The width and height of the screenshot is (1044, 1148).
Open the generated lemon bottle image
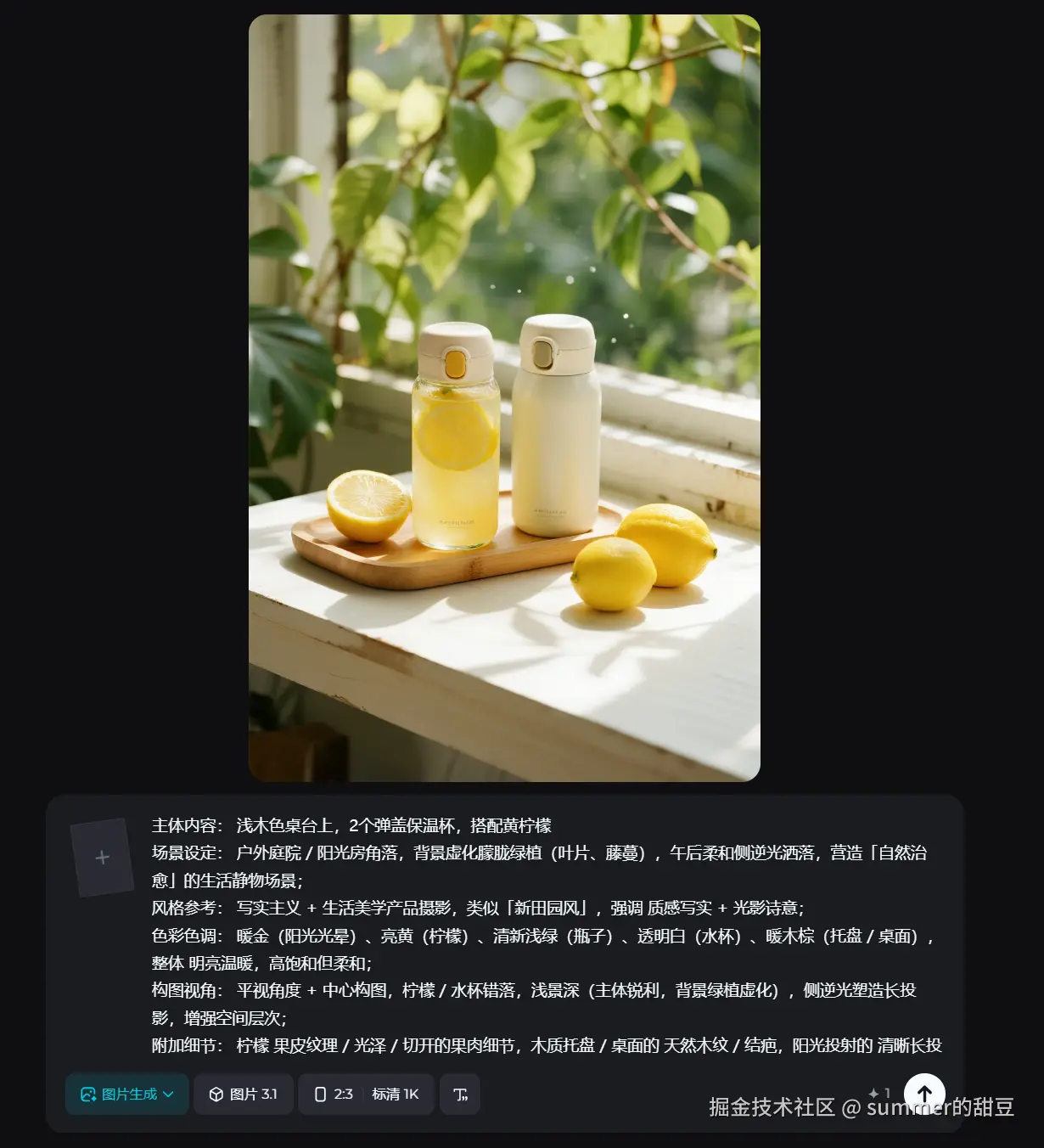504,397
